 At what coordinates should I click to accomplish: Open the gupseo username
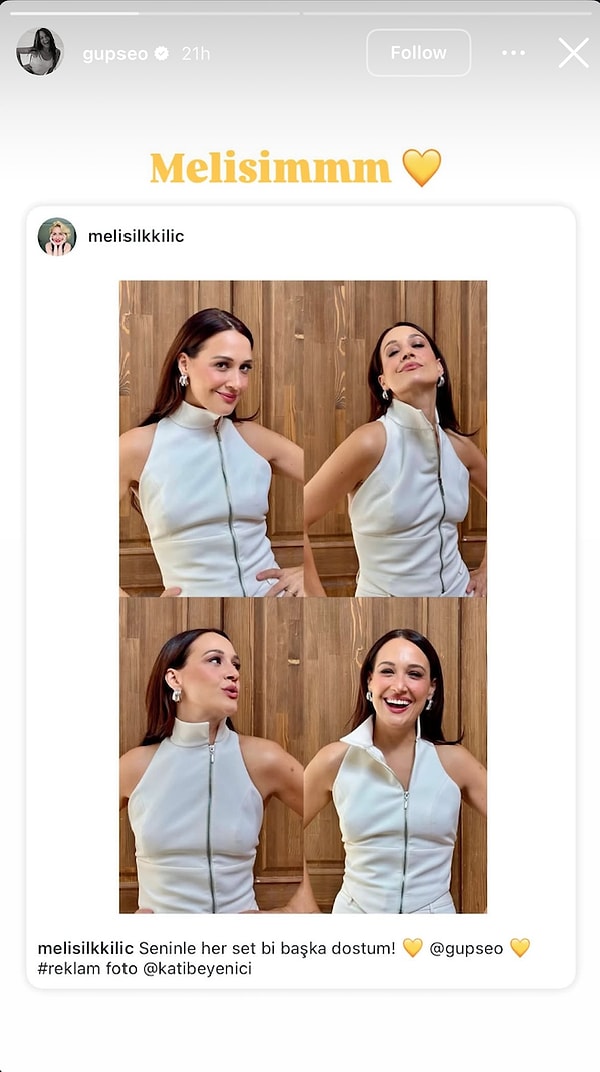(x=115, y=54)
